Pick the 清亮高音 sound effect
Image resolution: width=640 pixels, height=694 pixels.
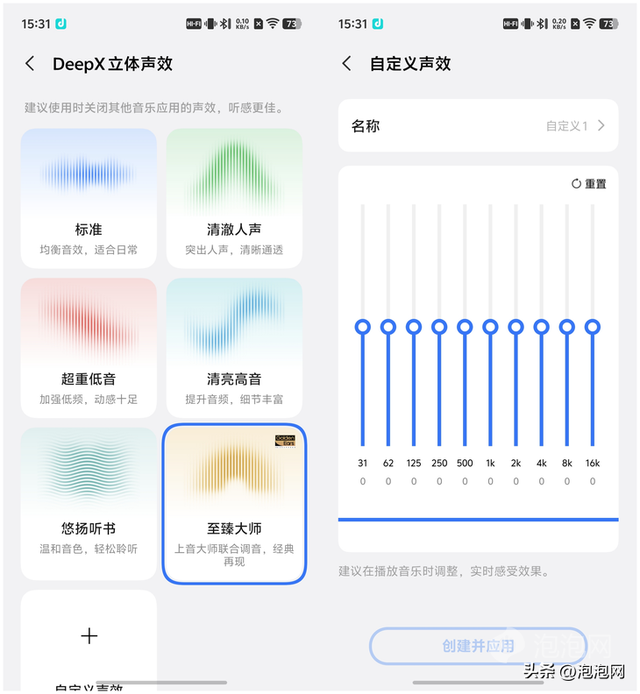(x=234, y=347)
